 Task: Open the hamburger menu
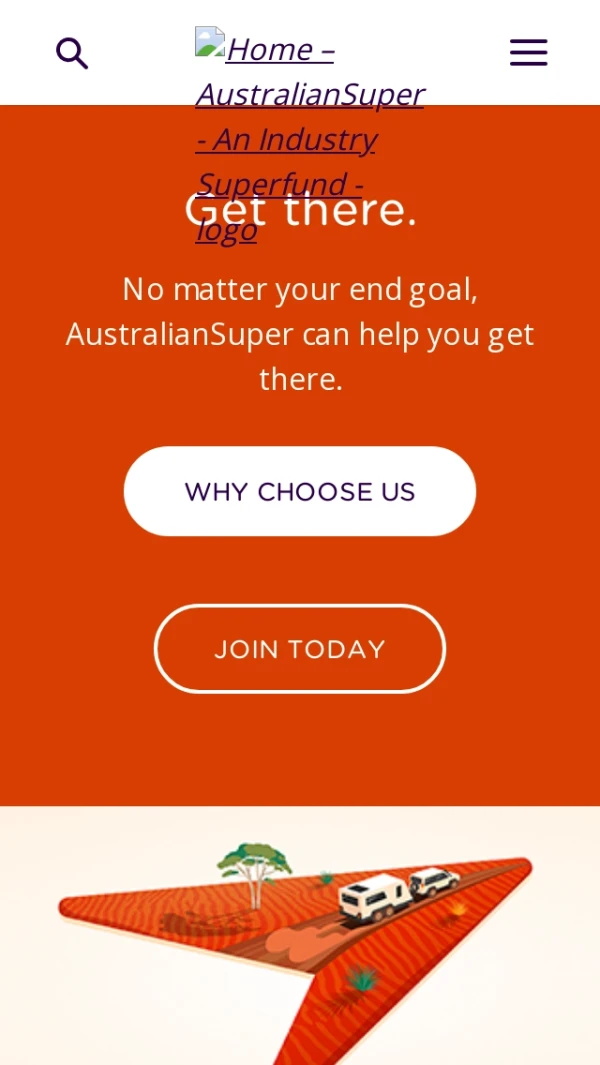coord(528,53)
